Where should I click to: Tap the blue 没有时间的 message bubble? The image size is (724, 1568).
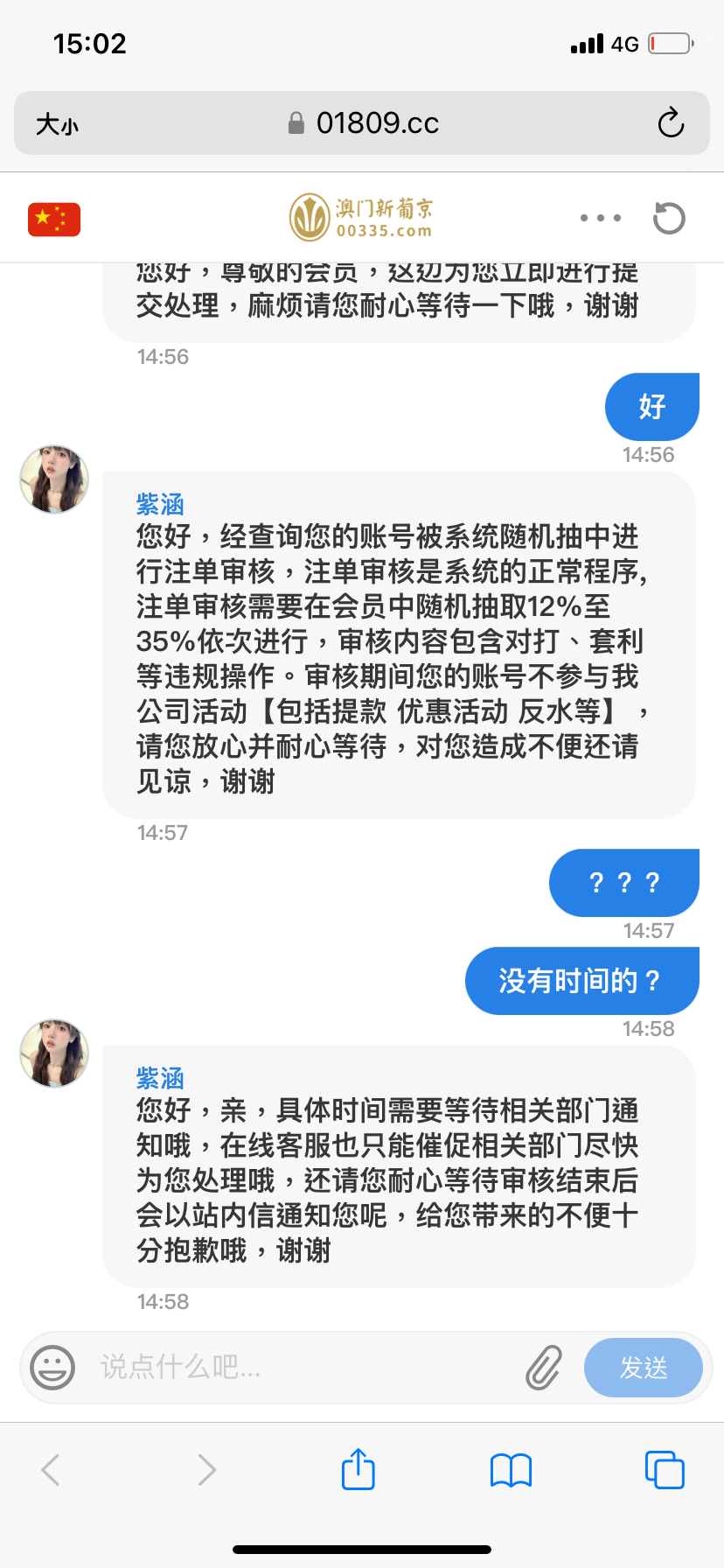pyautogui.click(x=581, y=981)
